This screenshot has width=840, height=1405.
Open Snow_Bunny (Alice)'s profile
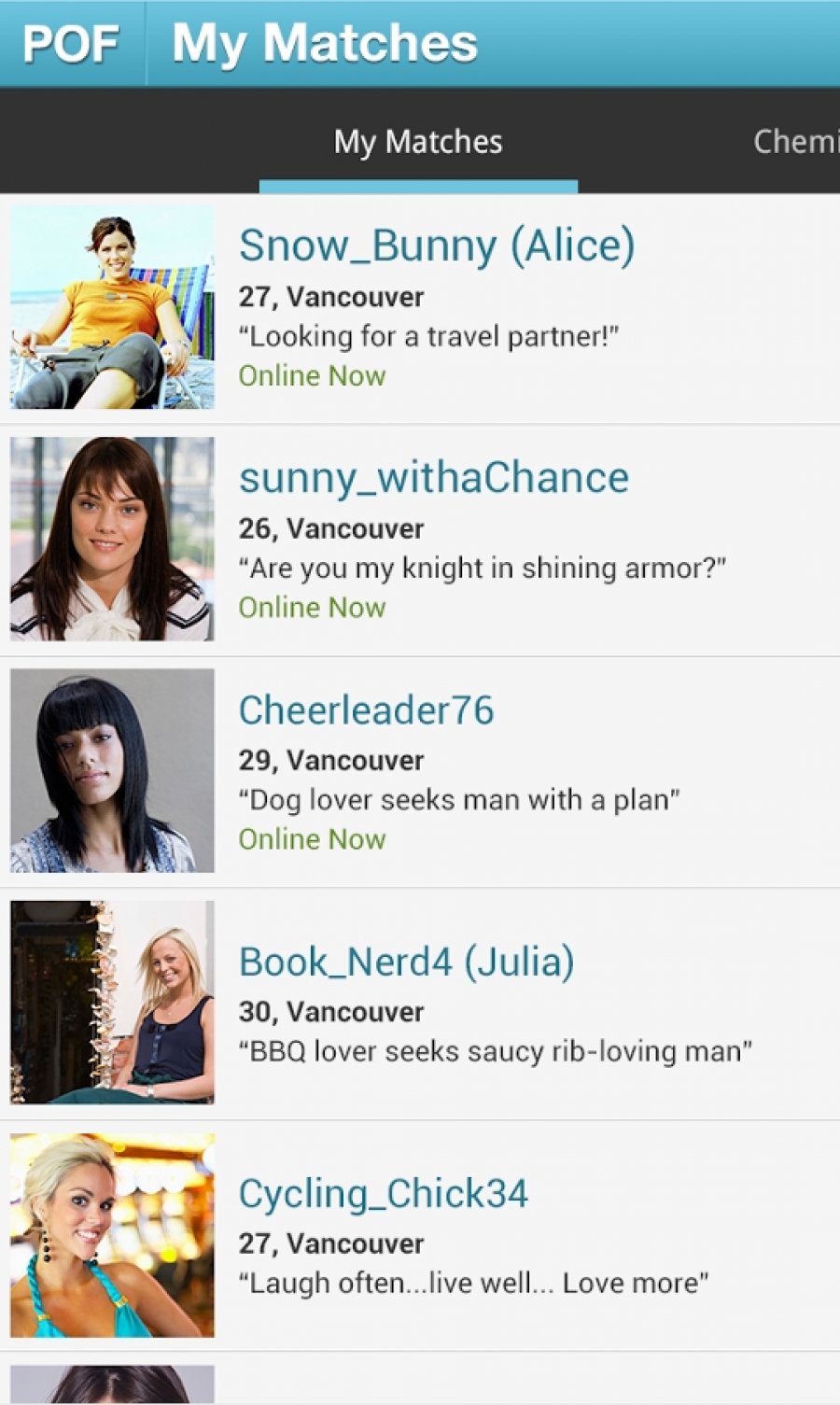tap(436, 246)
